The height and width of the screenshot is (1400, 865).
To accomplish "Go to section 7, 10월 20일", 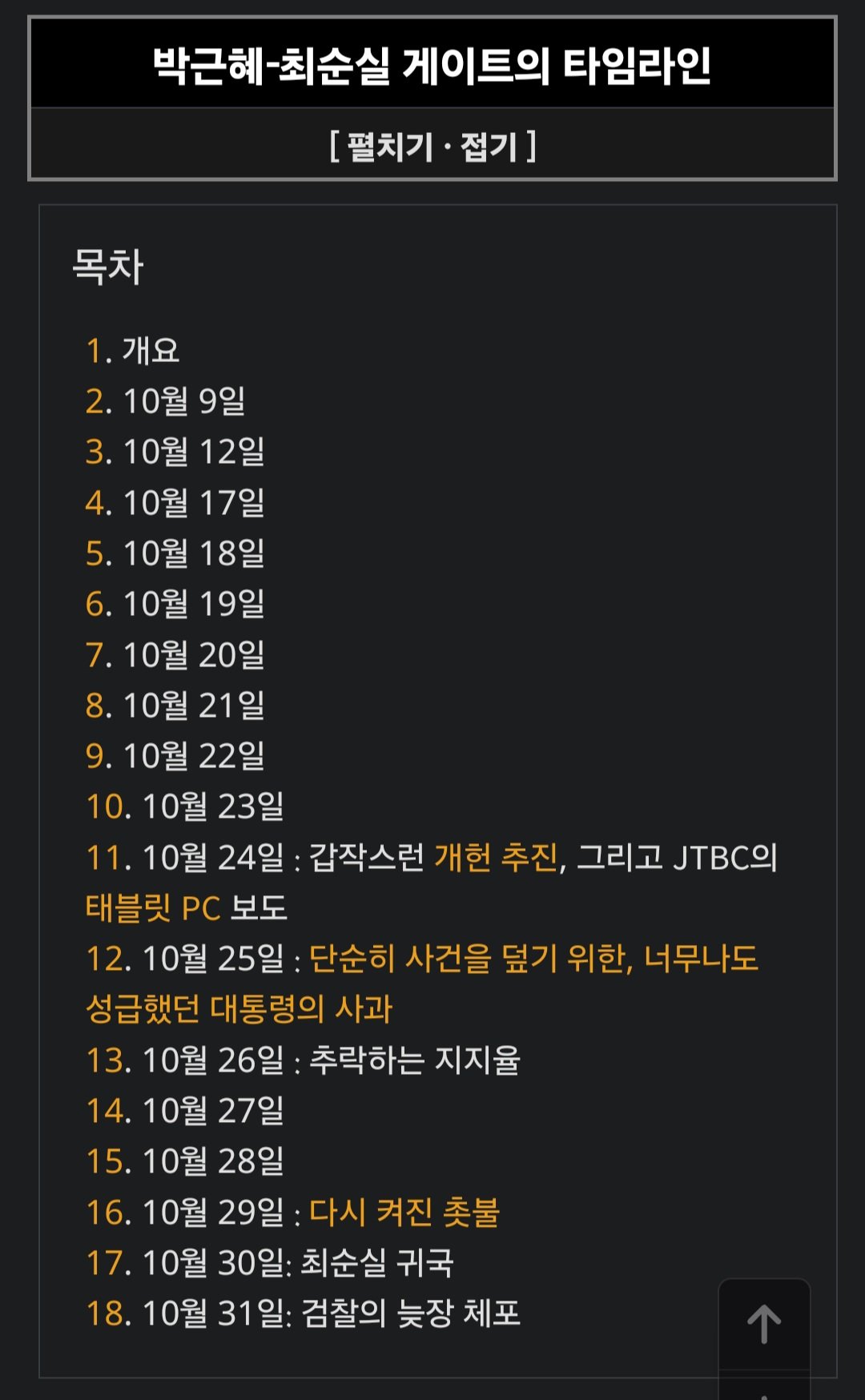I will pyautogui.click(x=97, y=655).
